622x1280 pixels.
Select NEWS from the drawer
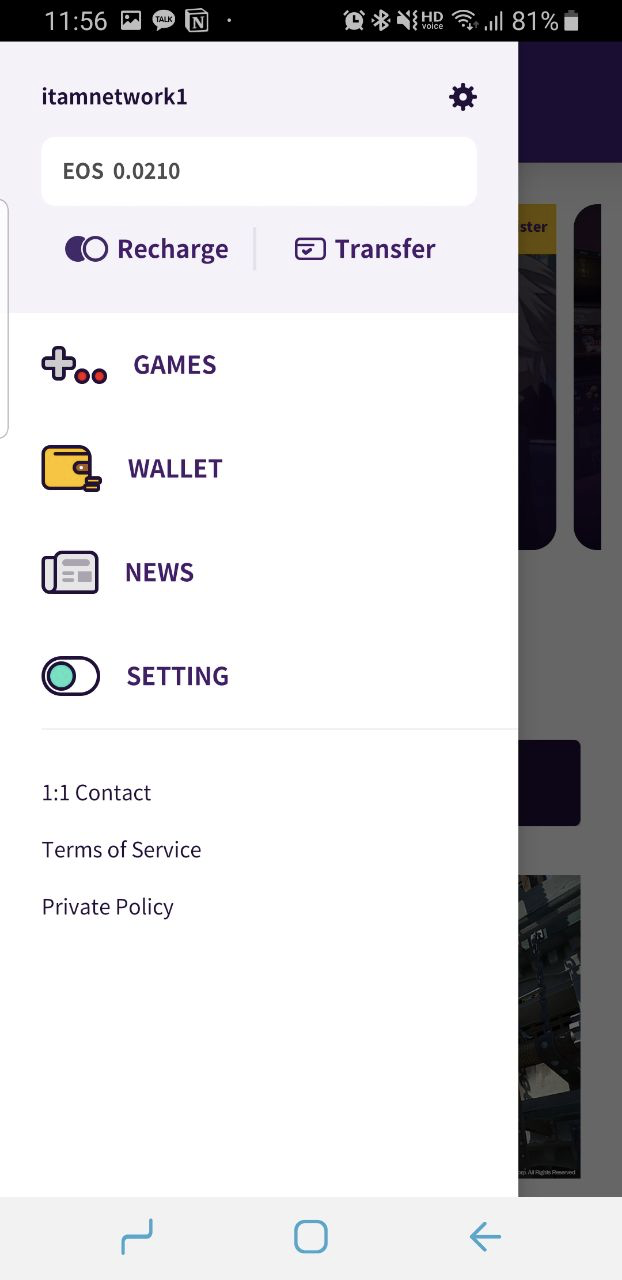[x=118, y=573]
